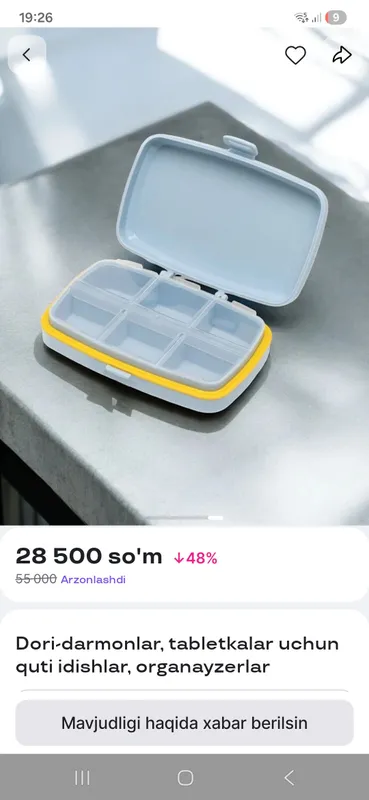Open the pill box product photo
The height and width of the screenshot is (800, 369).
pos(184,276)
